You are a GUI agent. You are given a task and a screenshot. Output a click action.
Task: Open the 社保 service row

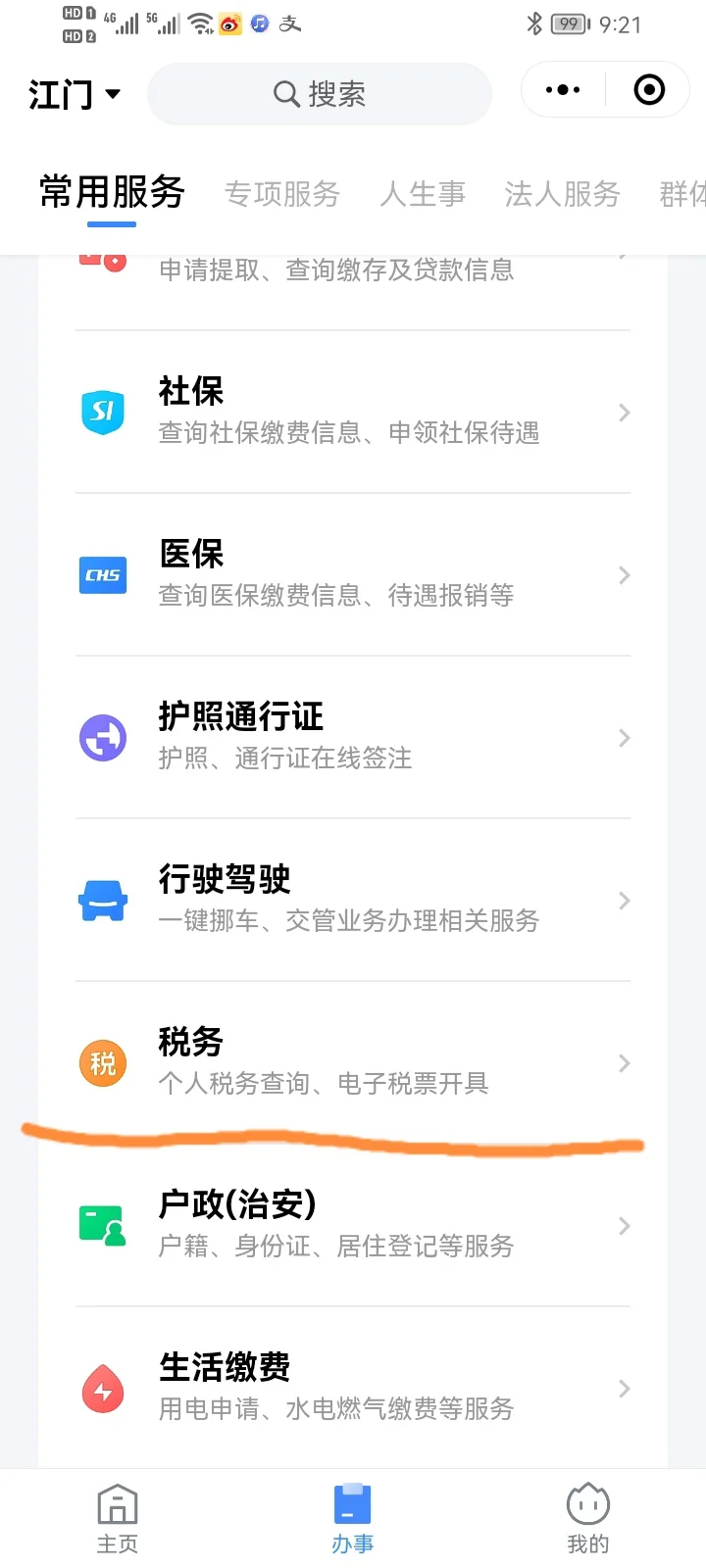(x=353, y=412)
